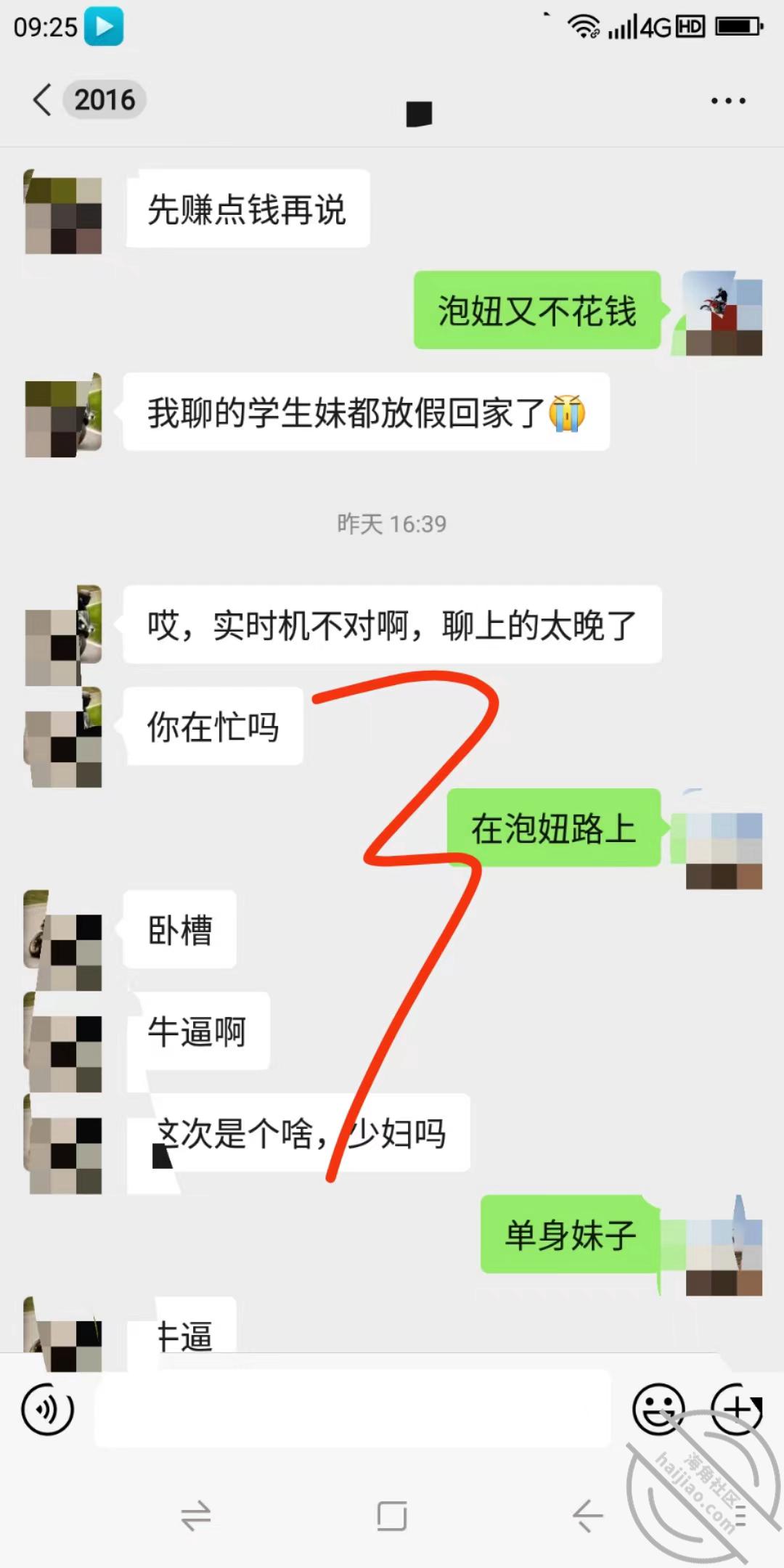Tap the system home button
The width and height of the screenshot is (784, 1568).
tap(392, 1516)
